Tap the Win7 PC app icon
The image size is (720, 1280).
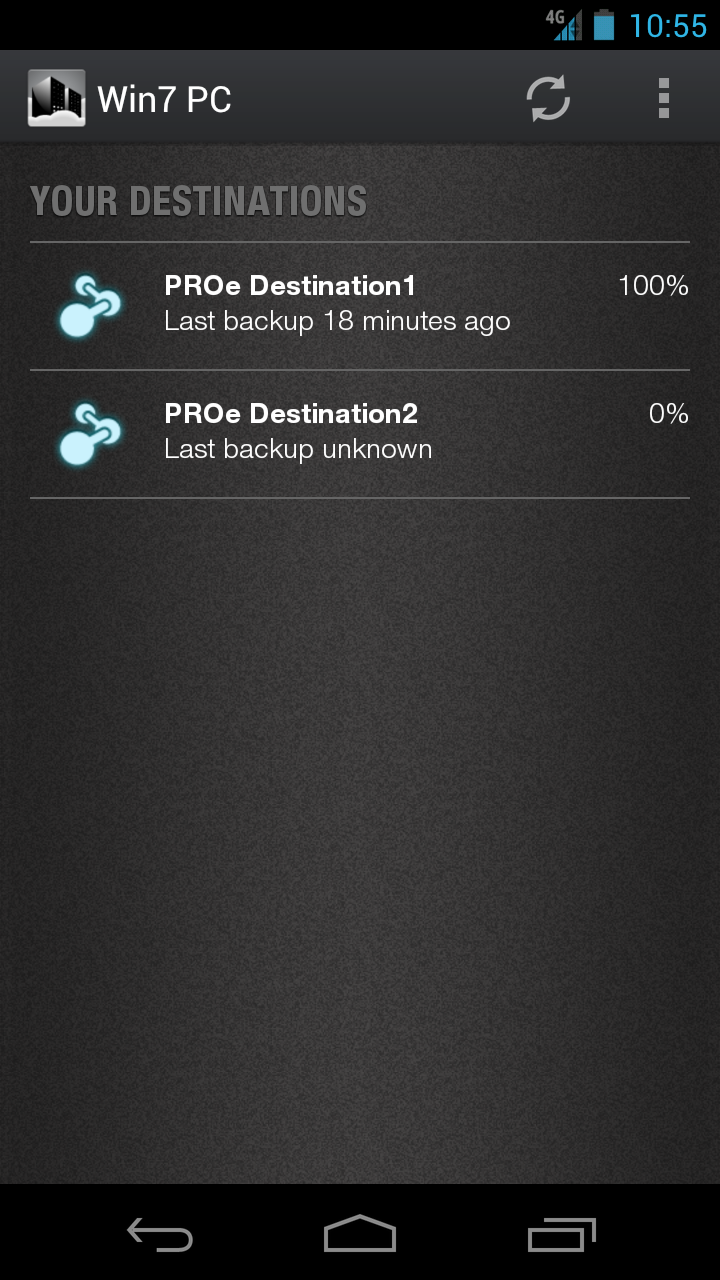(x=56, y=98)
